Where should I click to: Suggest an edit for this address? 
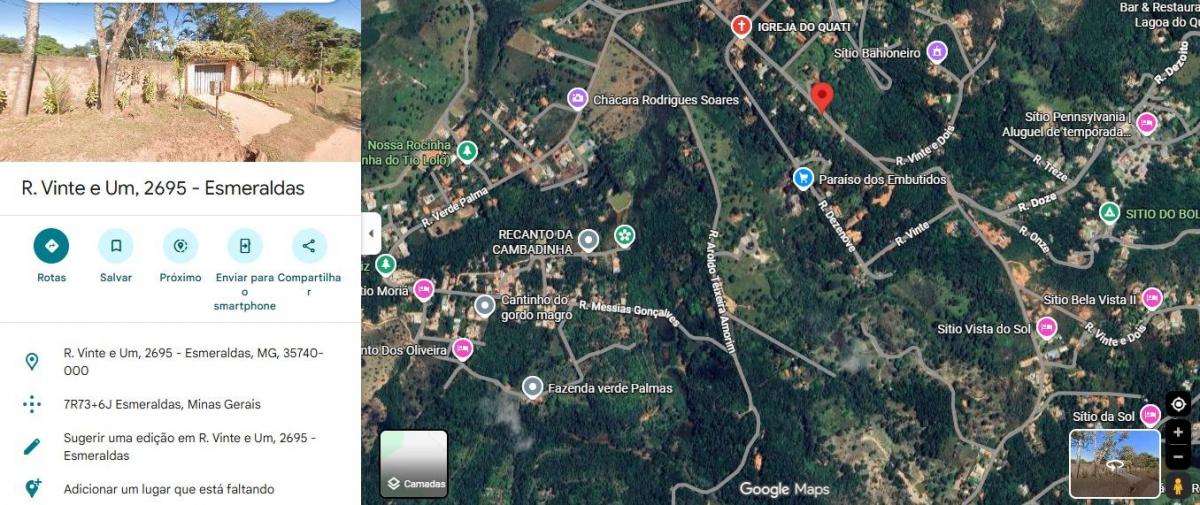click(x=190, y=446)
